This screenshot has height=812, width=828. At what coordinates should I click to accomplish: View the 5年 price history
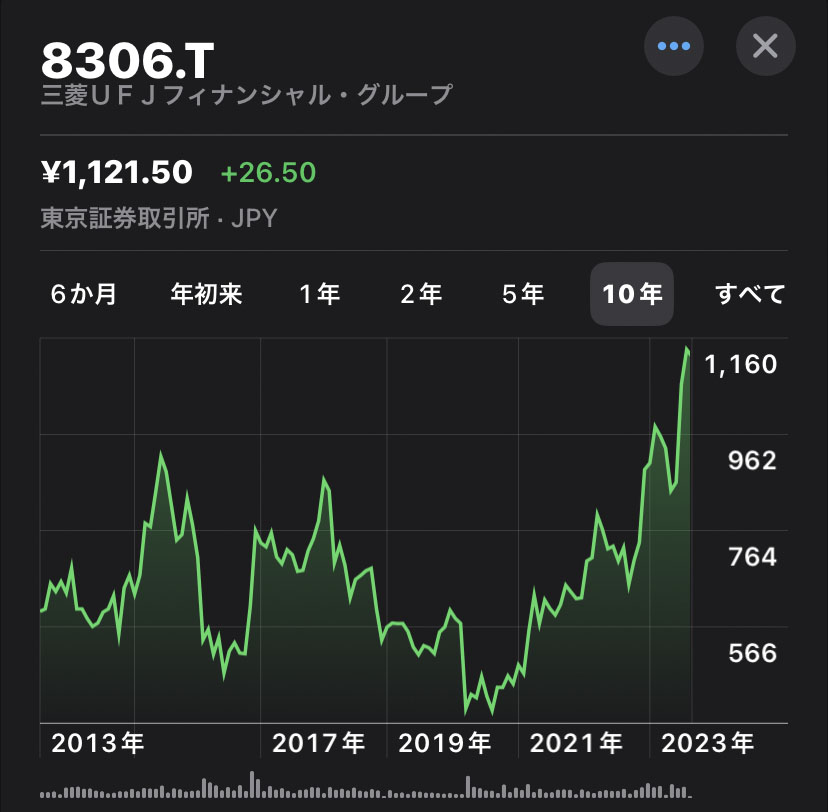point(523,294)
